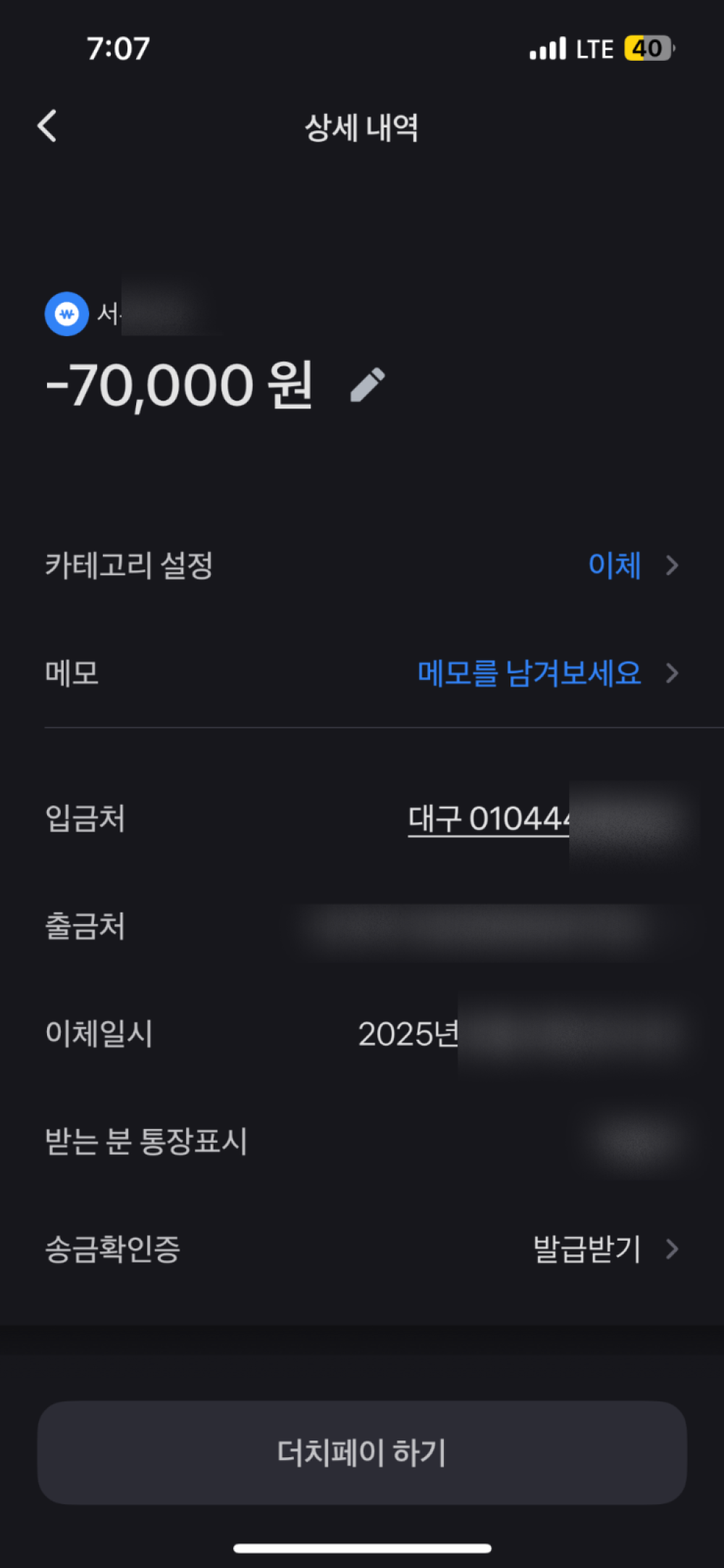
Task: Edit the transaction name with pencil icon
Action: click(x=368, y=385)
